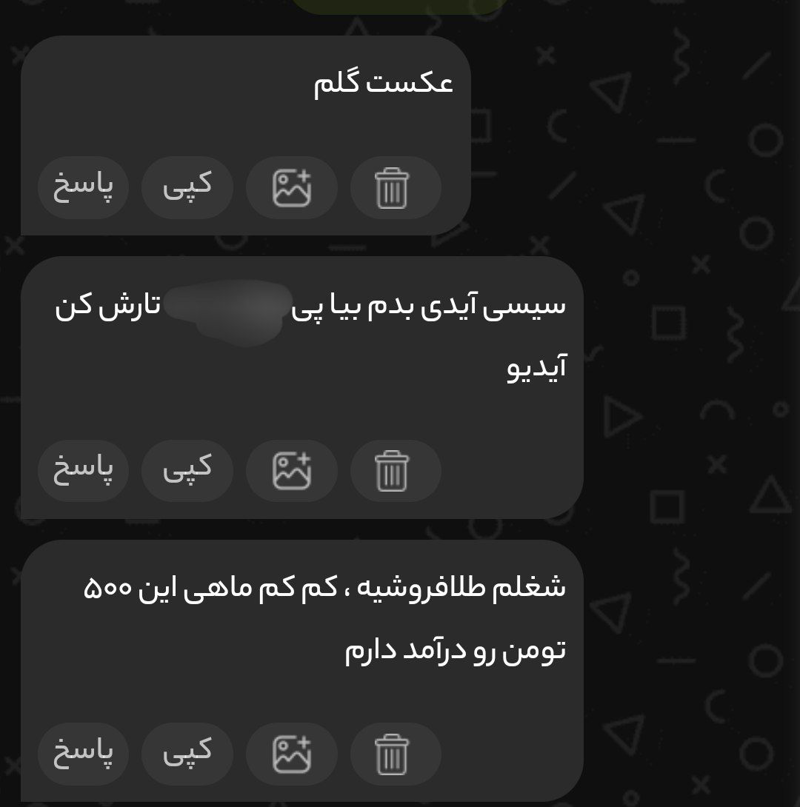Reply to the 'شغلم طلافروشیه' message
The image size is (800, 807).
pyautogui.click(x=83, y=753)
